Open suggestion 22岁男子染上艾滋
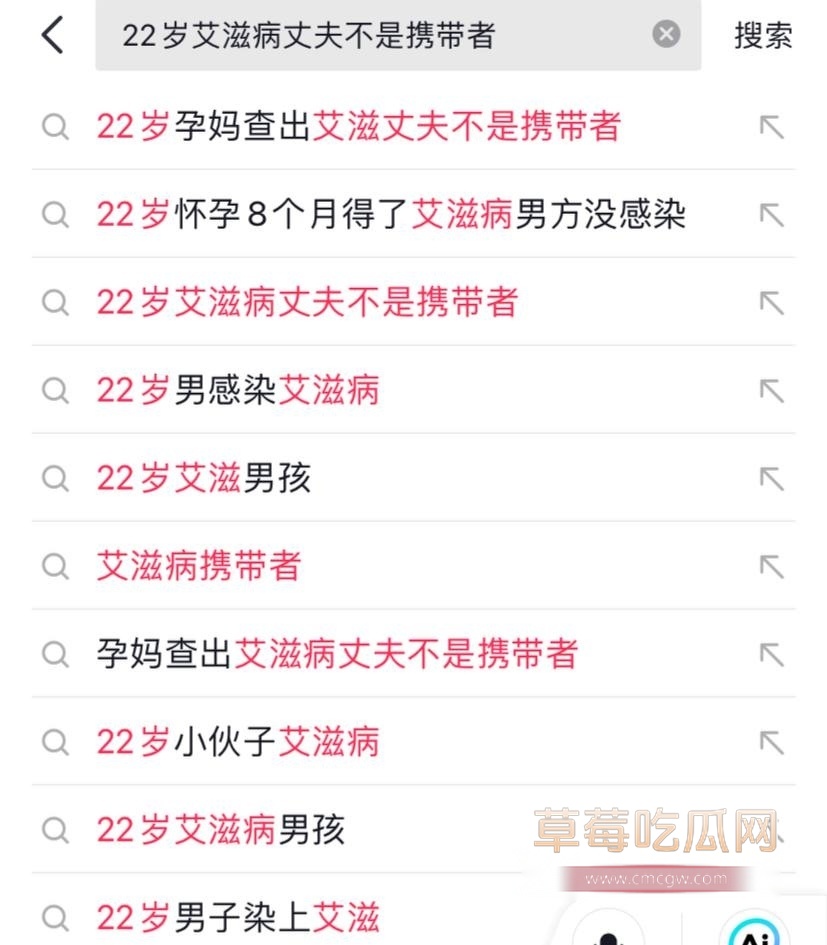The height and width of the screenshot is (945, 827). pyautogui.click(x=238, y=918)
